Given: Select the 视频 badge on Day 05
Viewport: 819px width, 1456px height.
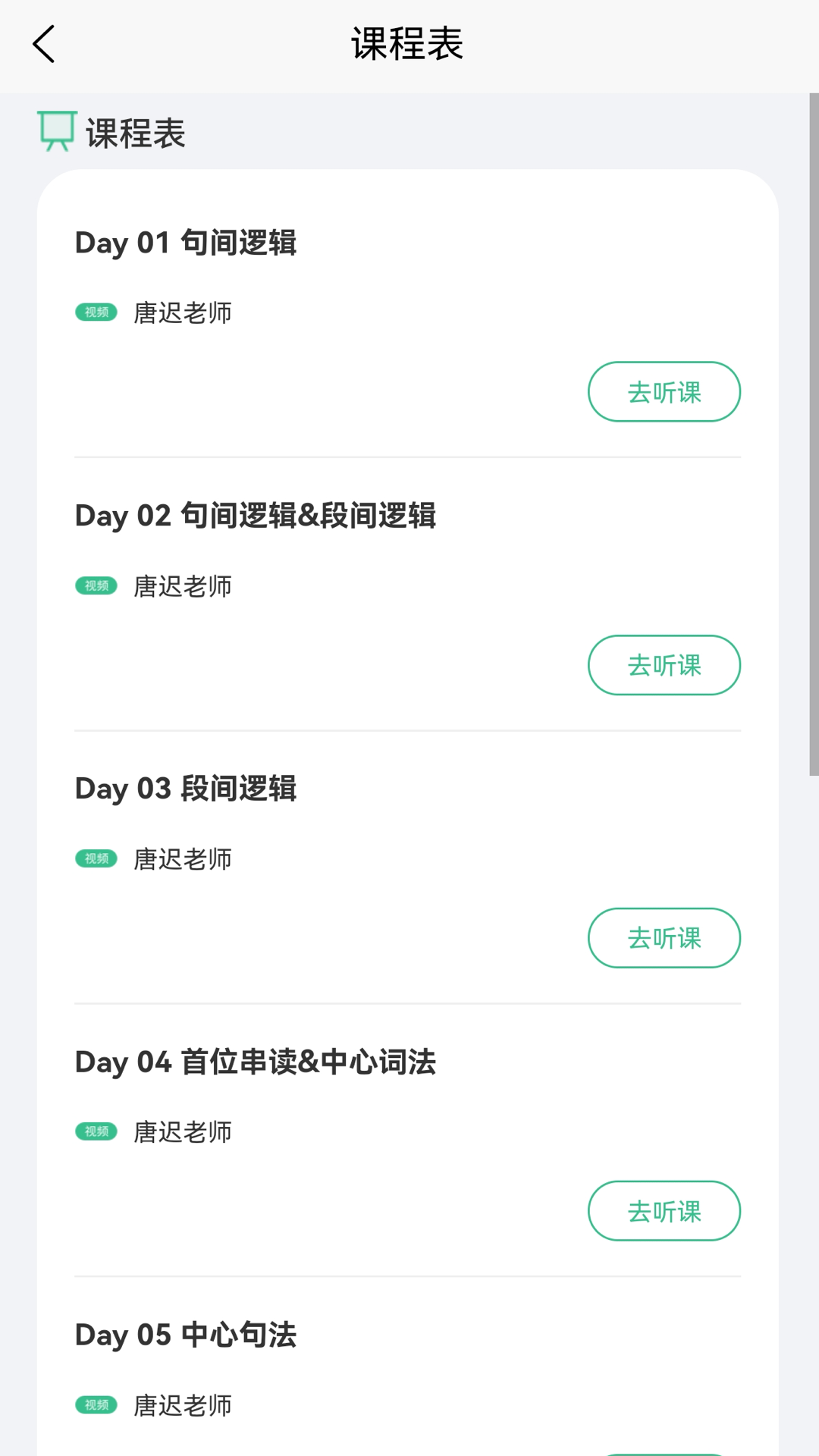Looking at the screenshot, I should point(96,1404).
